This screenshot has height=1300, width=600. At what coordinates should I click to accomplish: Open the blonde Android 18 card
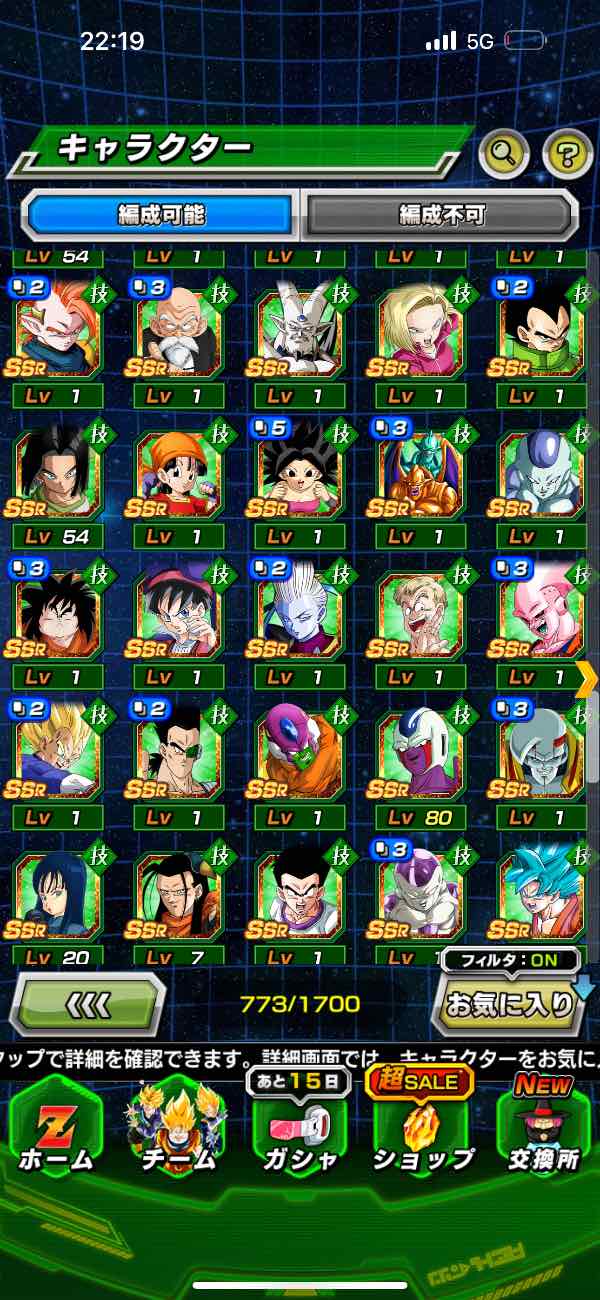click(420, 330)
